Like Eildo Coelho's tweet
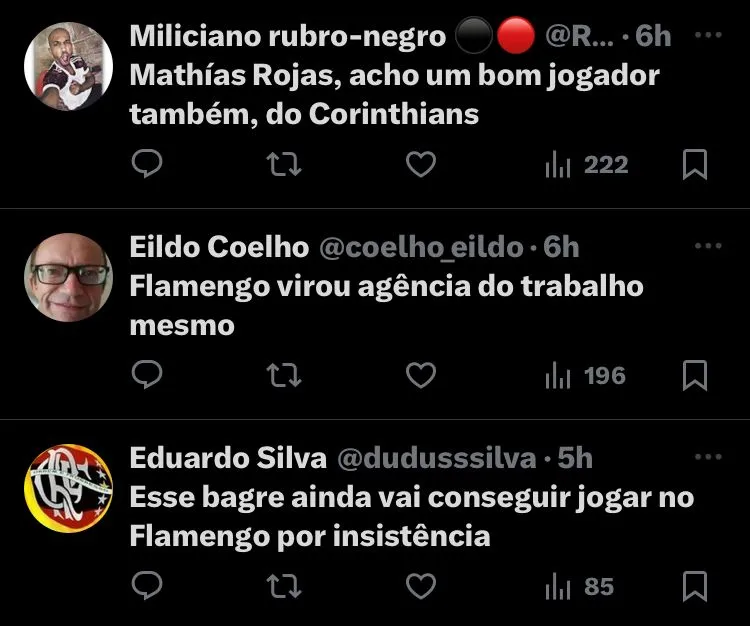The height and width of the screenshot is (626, 750). [x=421, y=375]
